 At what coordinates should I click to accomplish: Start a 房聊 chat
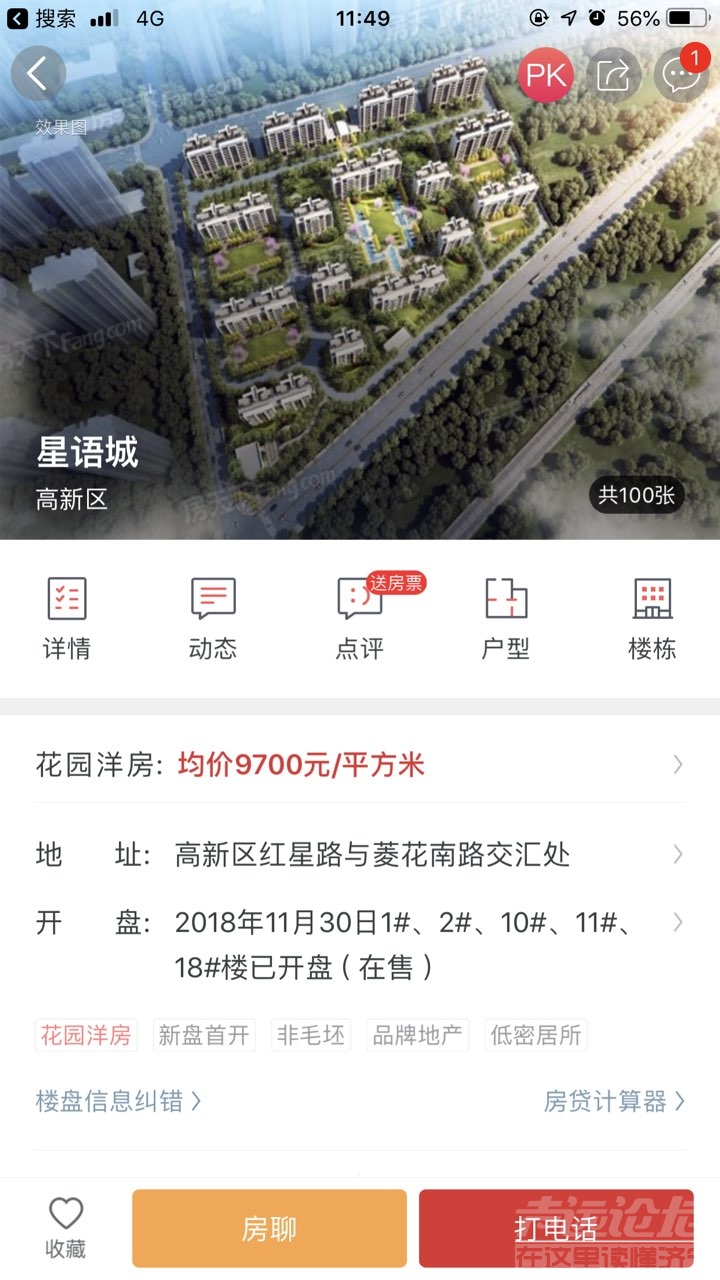click(269, 1228)
